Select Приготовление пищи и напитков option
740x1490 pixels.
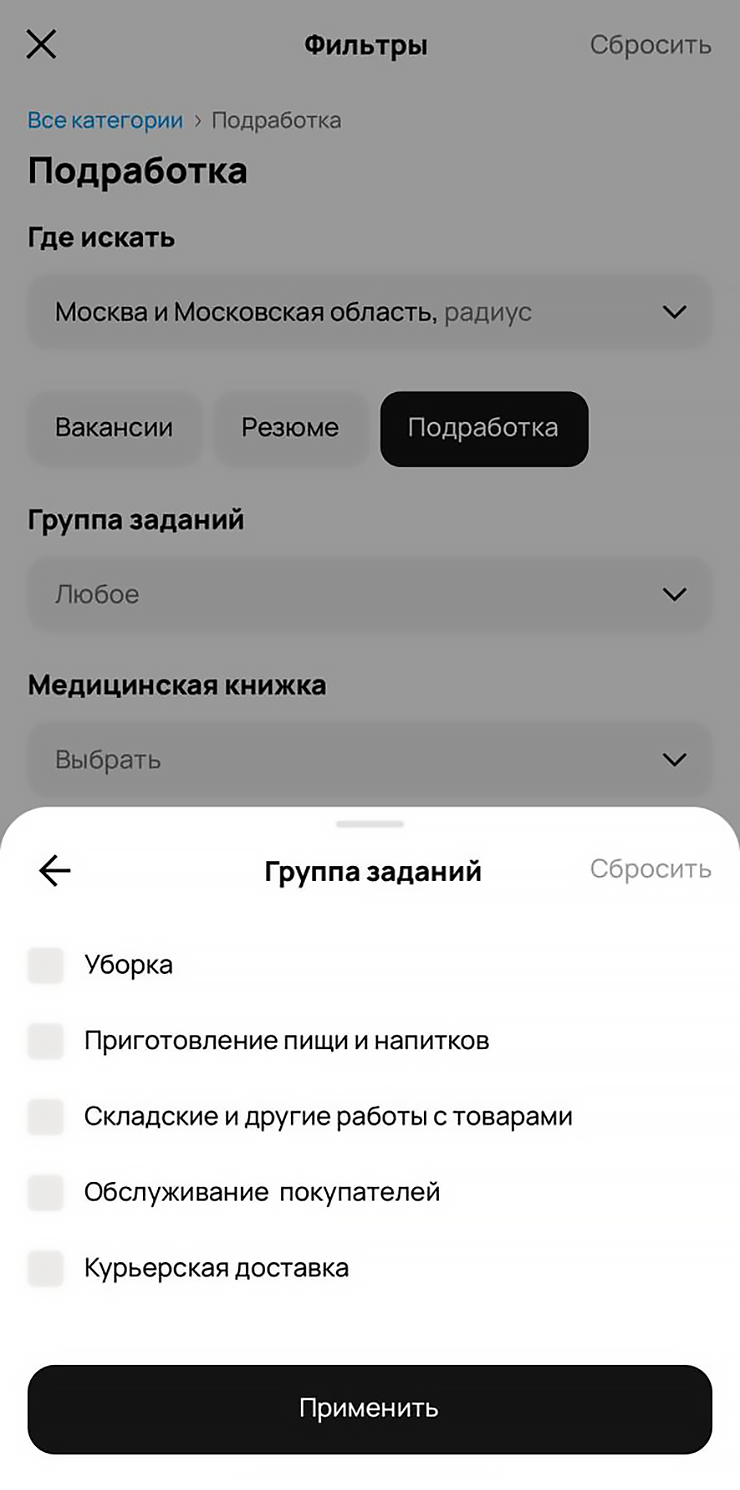[46, 1041]
